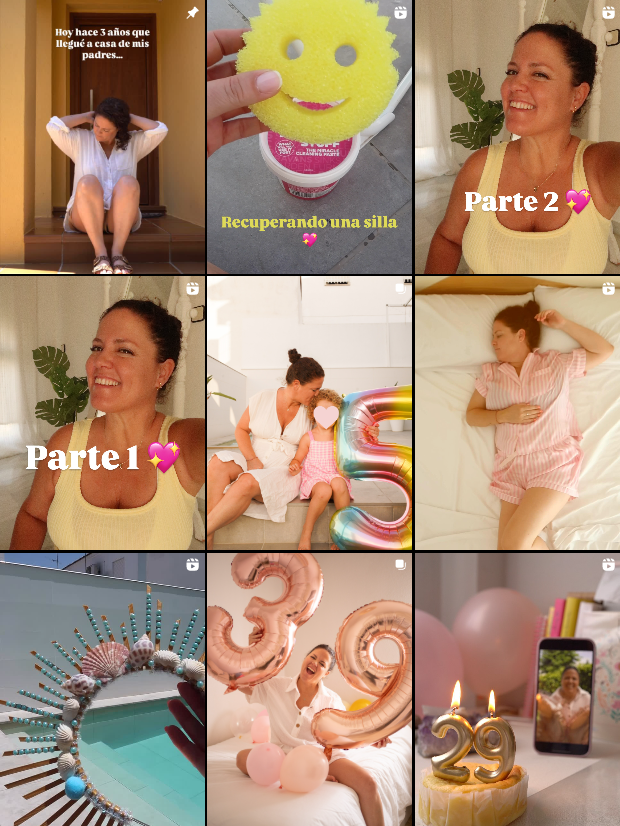Open the pinned post about 3 años
Viewport: 620px width, 826px height.
pyautogui.click(x=102, y=137)
